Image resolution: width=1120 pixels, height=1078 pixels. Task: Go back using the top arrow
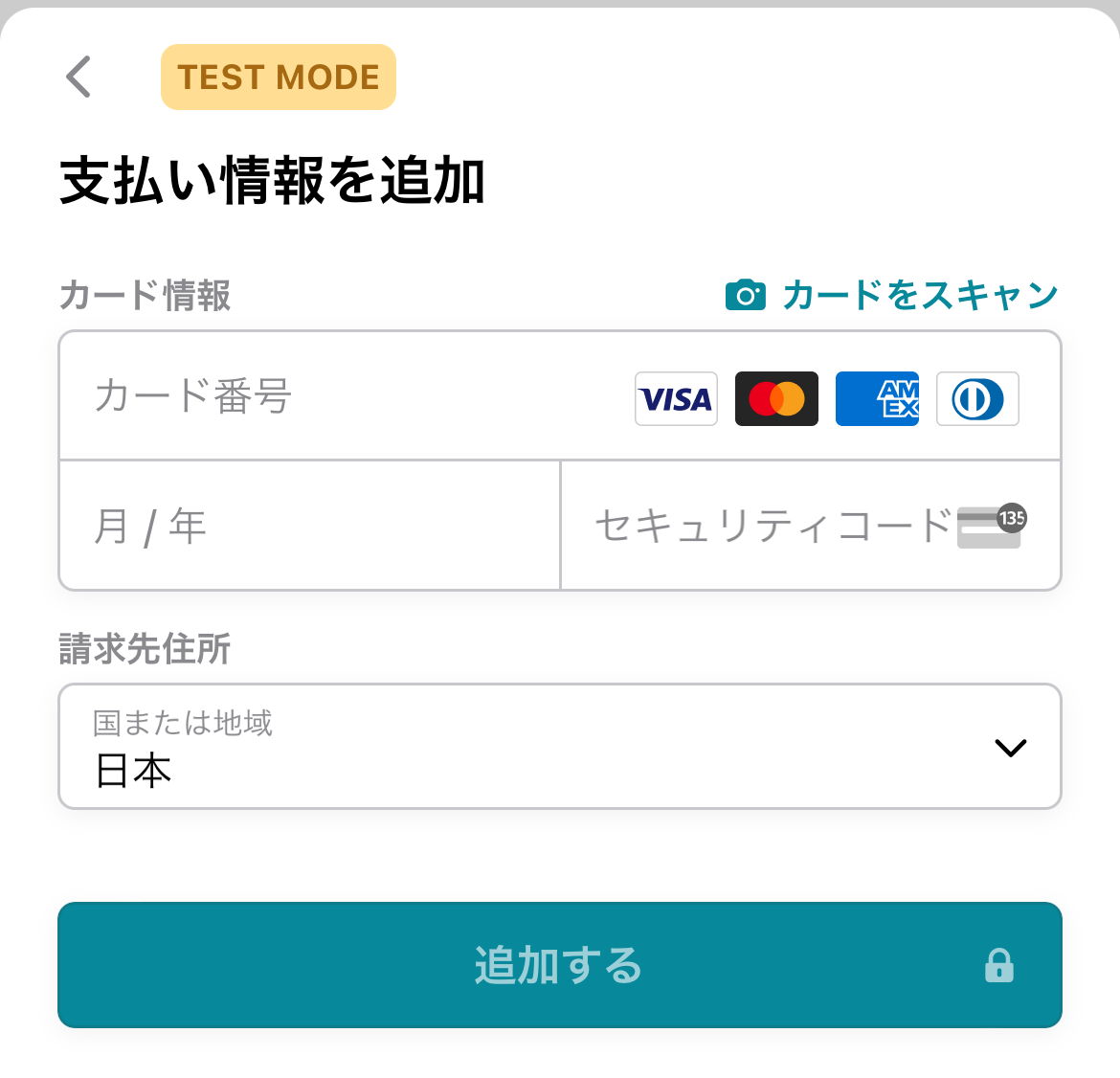(78, 77)
